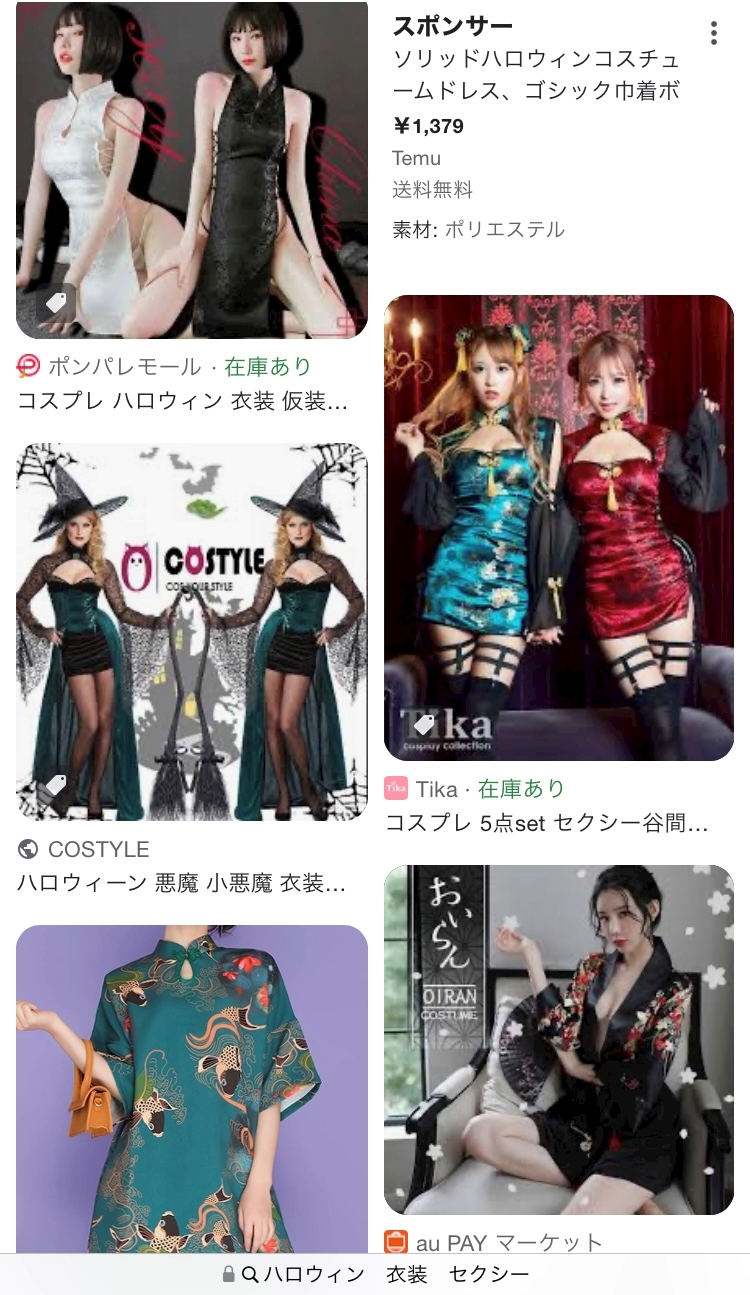
Task: Open the おいらん OIRAN costume image
Action: 559,1040
